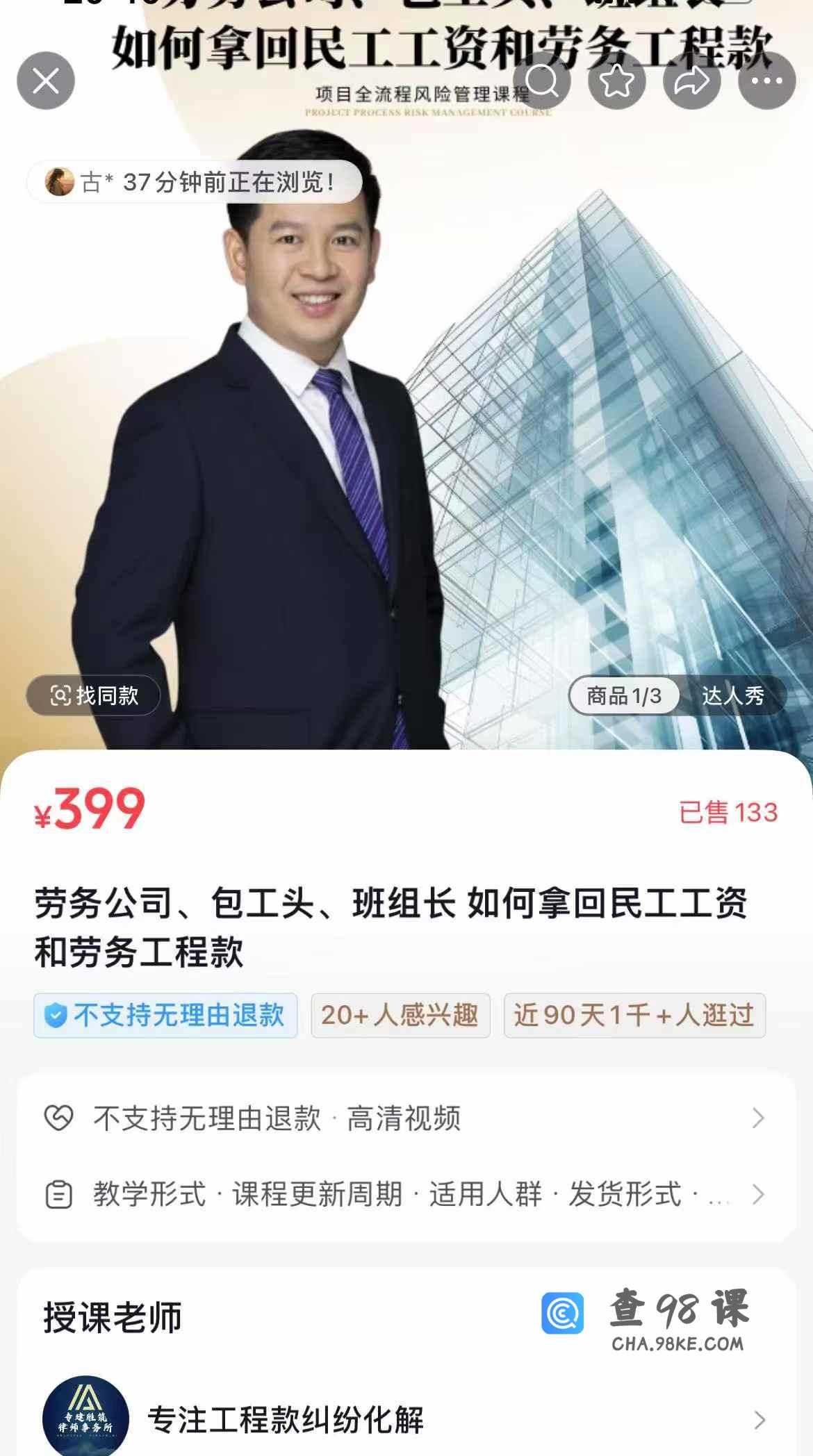813x1456 pixels.
Task: Close the product detail page
Action: click(46, 81)
